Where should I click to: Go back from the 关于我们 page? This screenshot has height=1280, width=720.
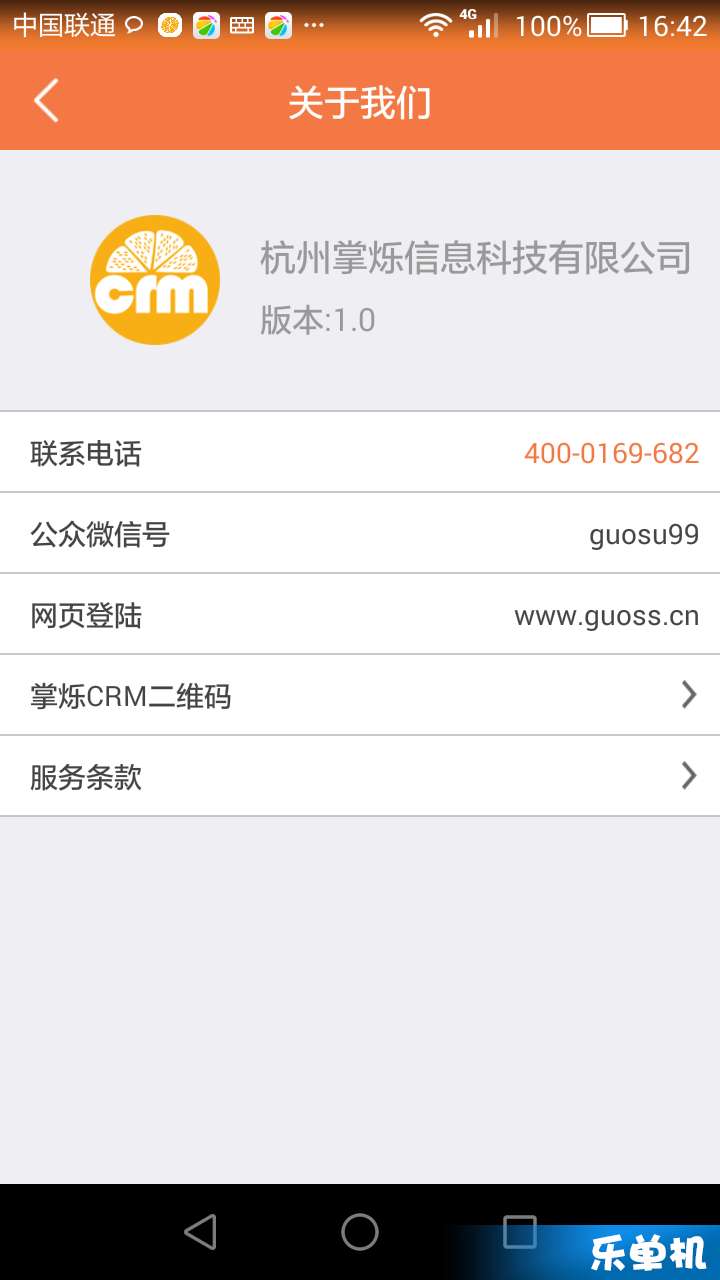pos(46,102)
